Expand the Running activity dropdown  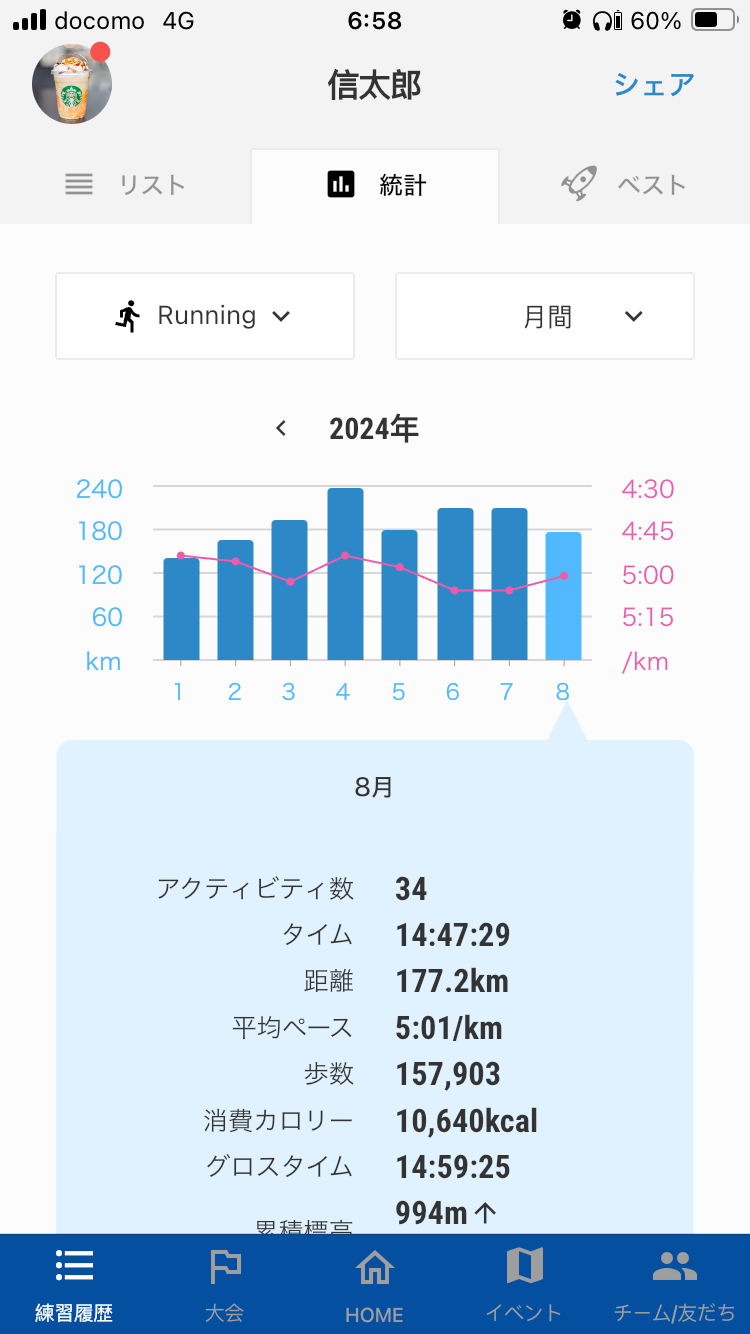[x=205, y=316]
